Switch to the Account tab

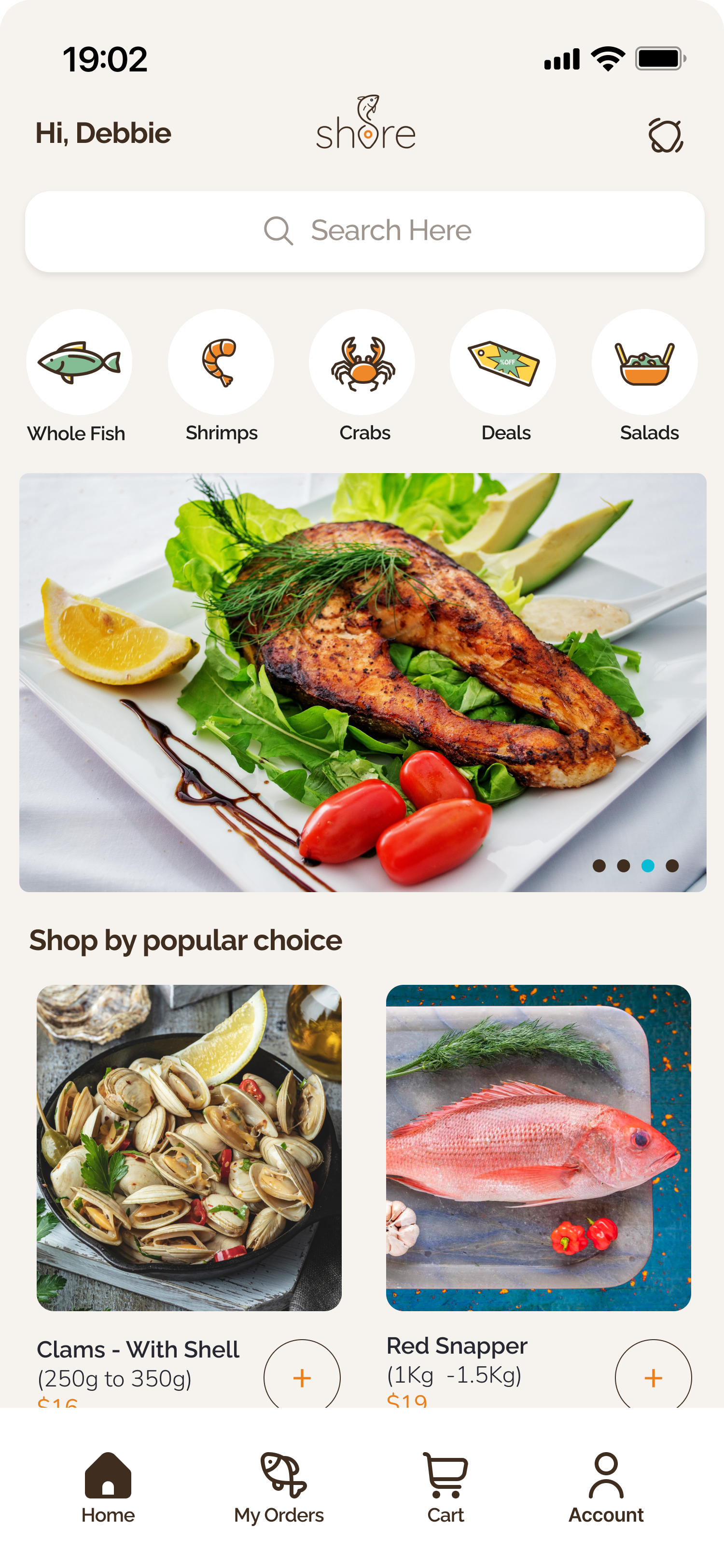(x=606, y=1487)
